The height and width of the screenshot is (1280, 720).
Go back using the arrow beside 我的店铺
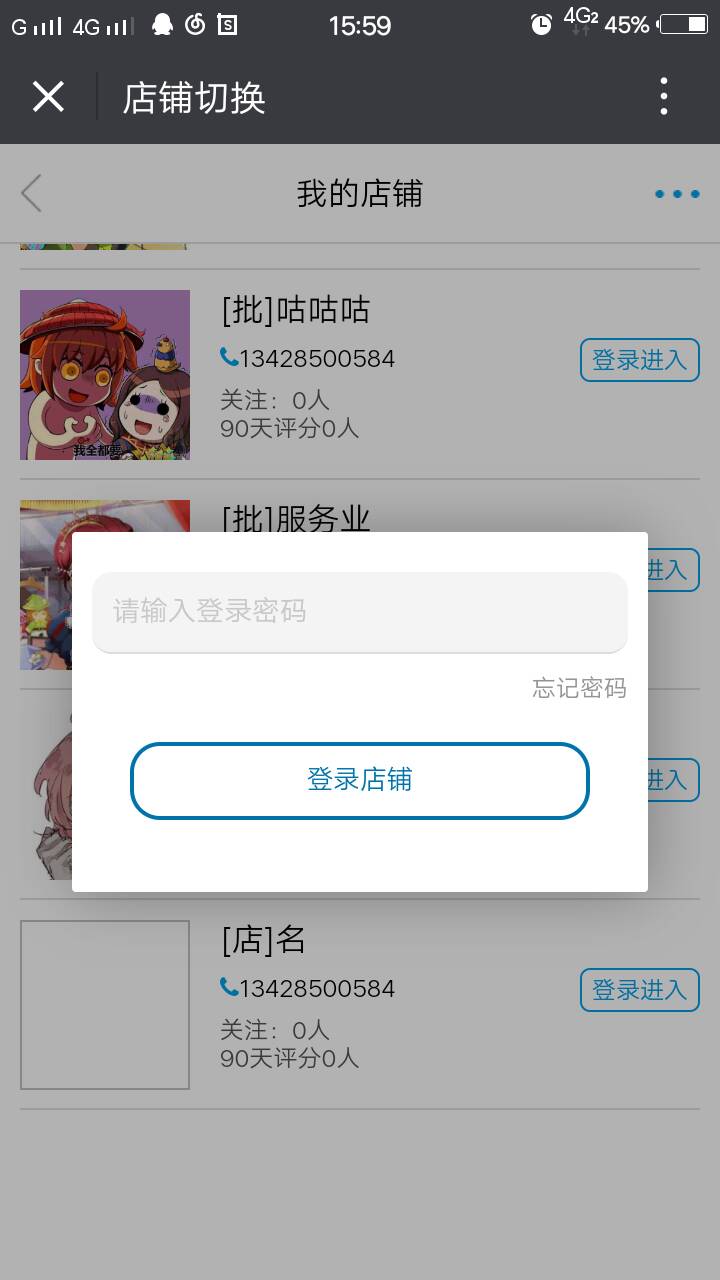[32, 193]
